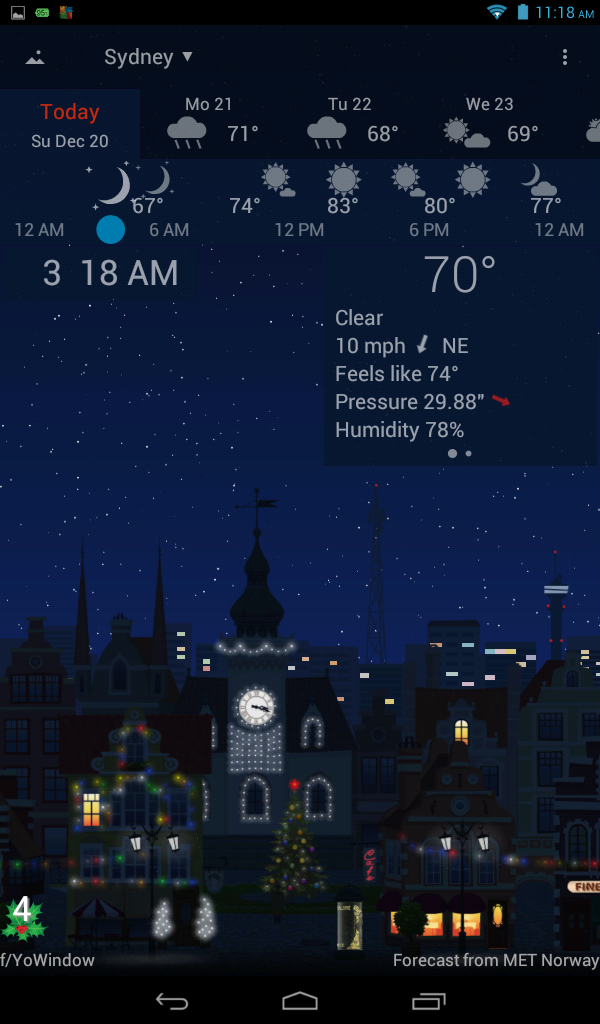The height and width of the screenshot is (1024, 600).
Task: Open the f/YoWindow link
Action: click(x=48, y=960)
